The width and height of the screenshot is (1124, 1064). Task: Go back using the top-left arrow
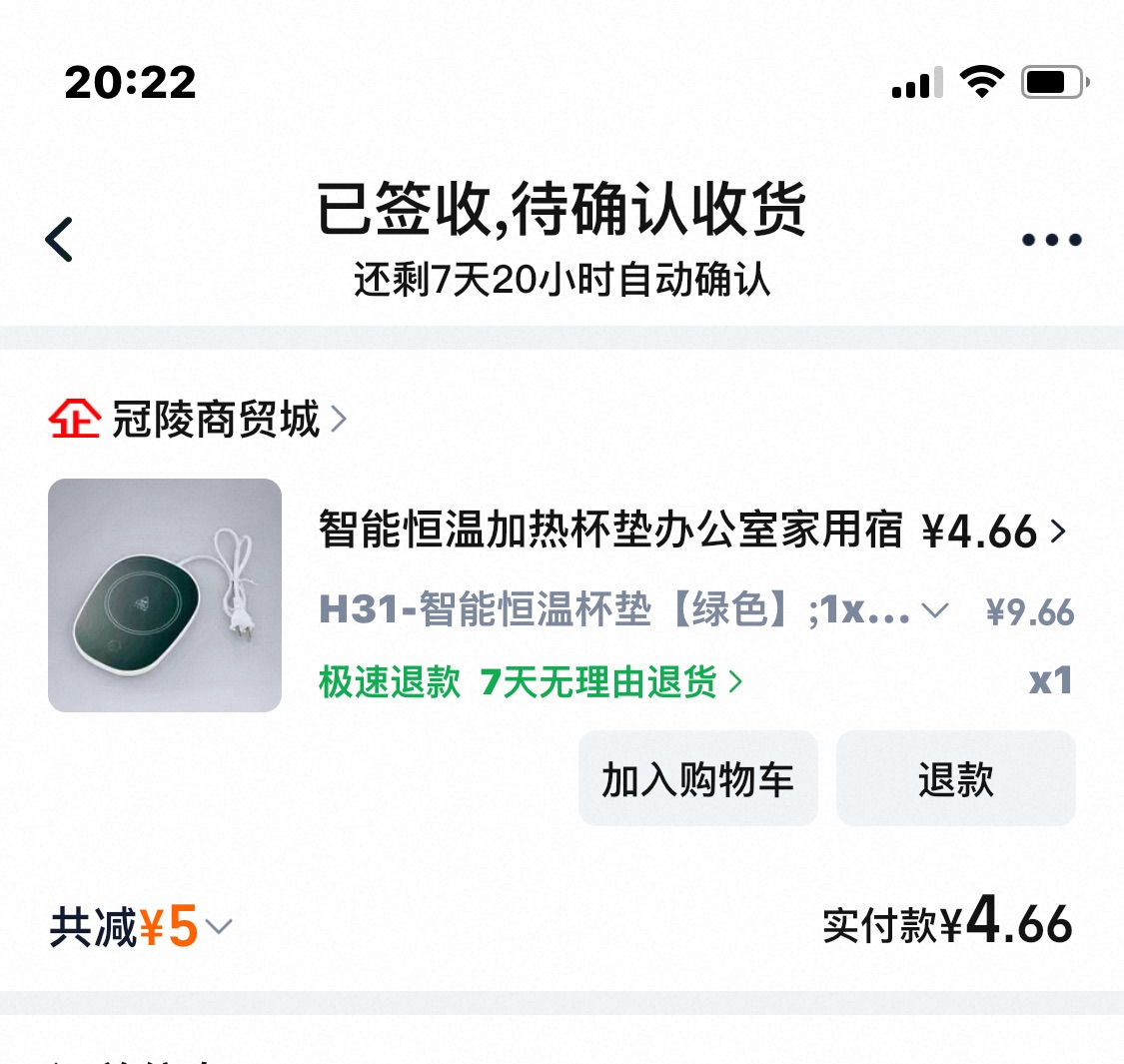[x=60, y=240]
